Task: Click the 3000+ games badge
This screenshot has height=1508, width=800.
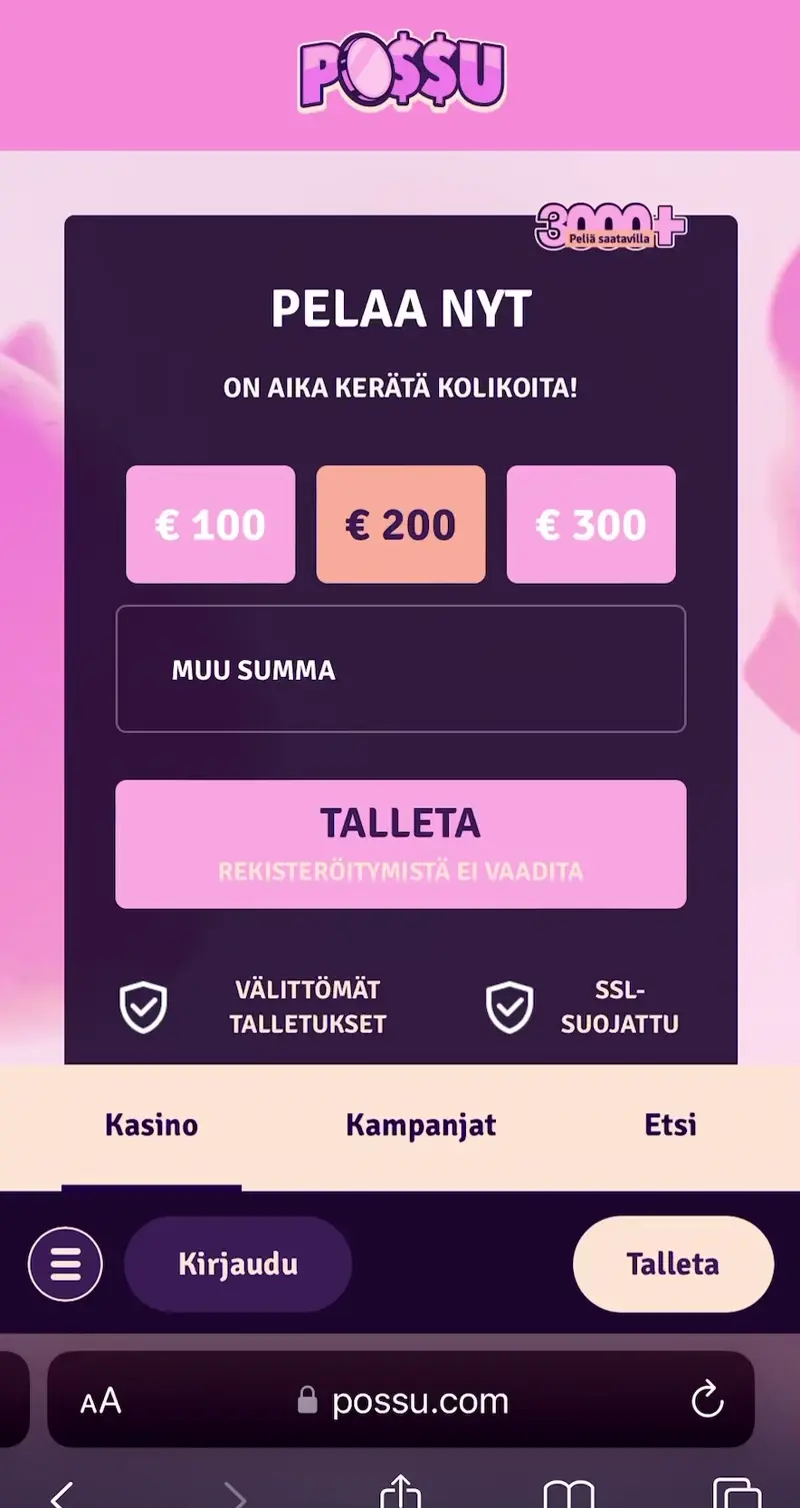Action: tap(608, 227)
